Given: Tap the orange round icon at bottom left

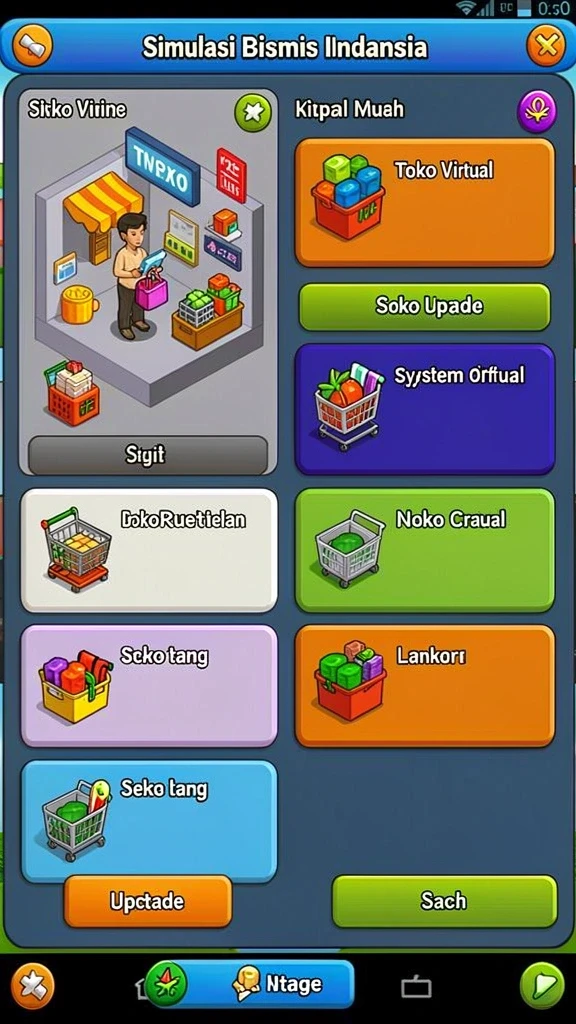Looking at the screenshot, I should coord(32,985).
